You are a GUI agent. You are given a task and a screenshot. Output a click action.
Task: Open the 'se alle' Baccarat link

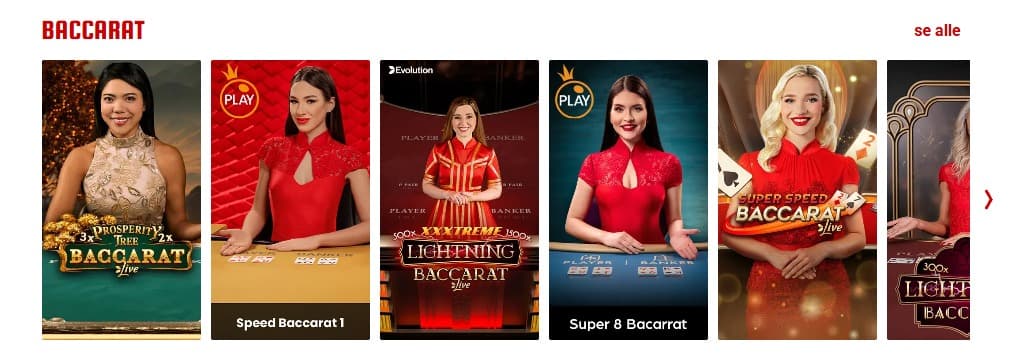pyautogui.click(x=937, y=31)
